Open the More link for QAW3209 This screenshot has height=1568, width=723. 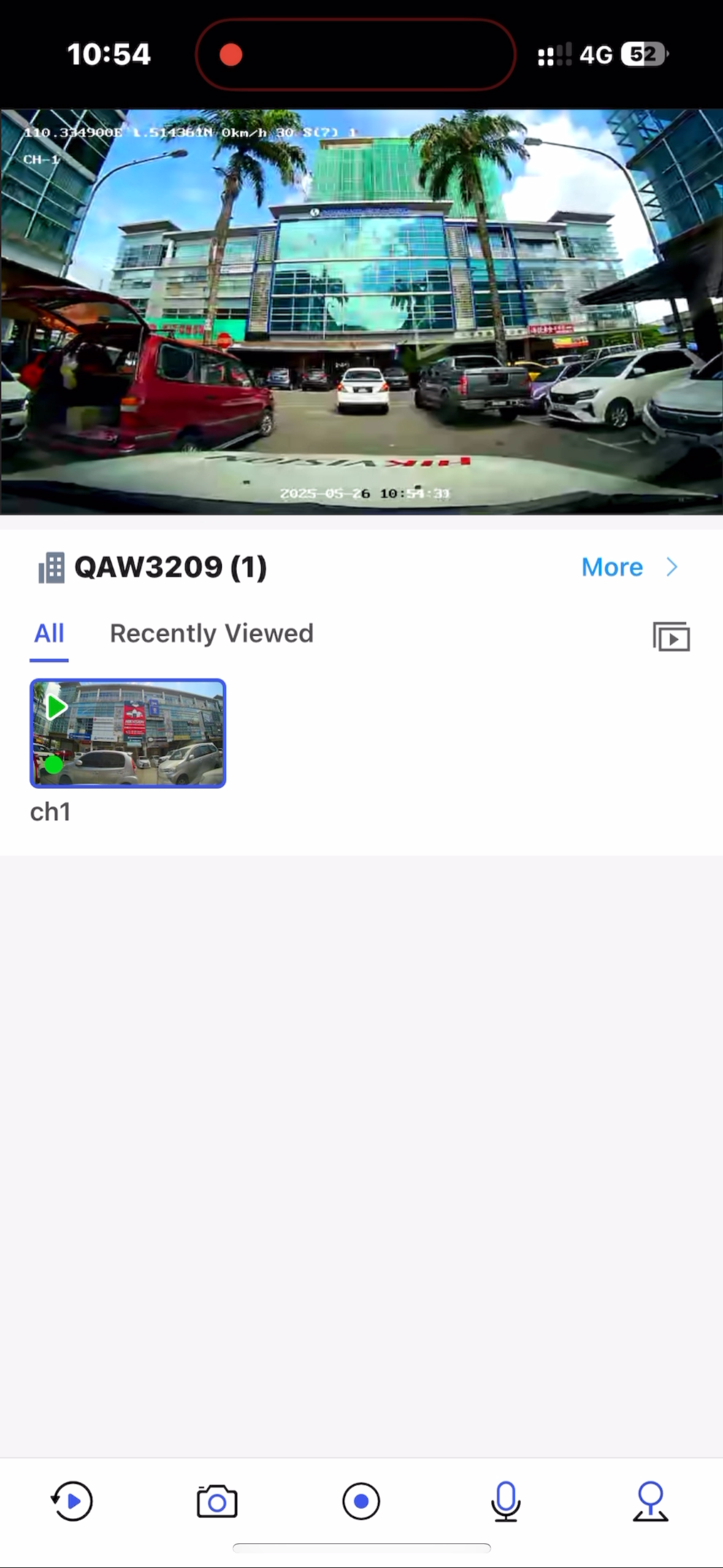629,567
